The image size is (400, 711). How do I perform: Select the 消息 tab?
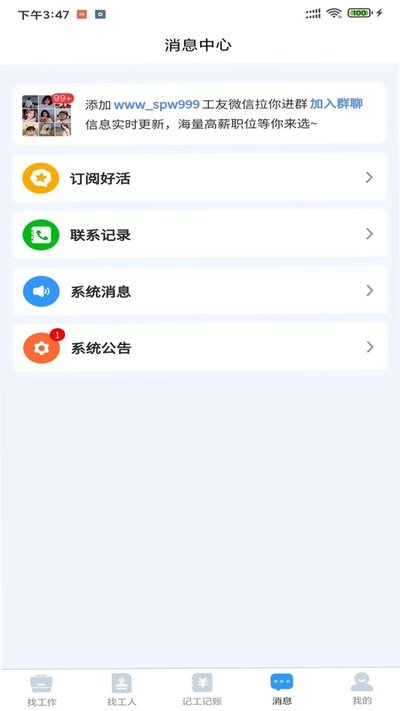click(x=282, y=690)
